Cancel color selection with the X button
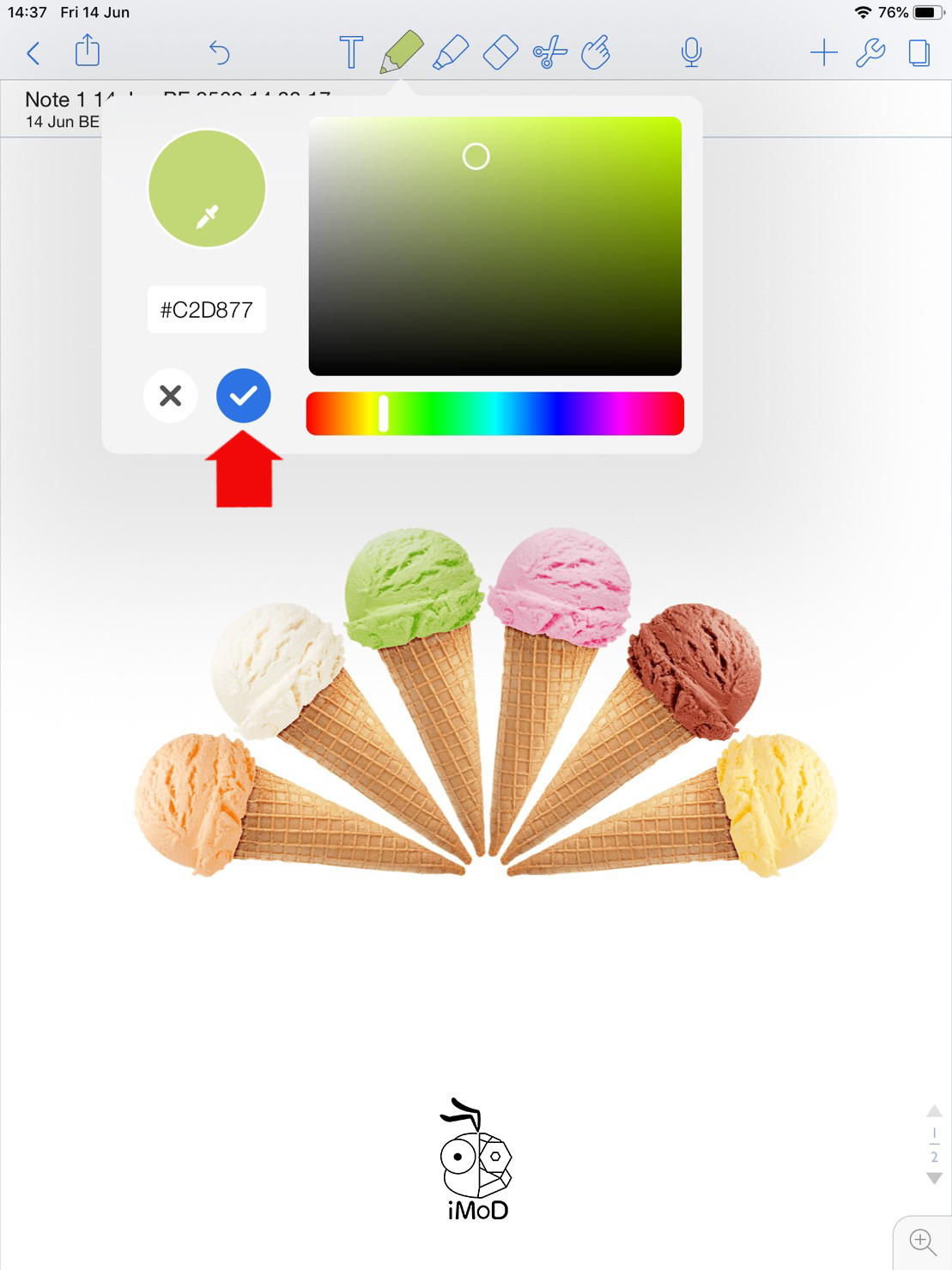952x1270 pixels. [x=171, y=396]
